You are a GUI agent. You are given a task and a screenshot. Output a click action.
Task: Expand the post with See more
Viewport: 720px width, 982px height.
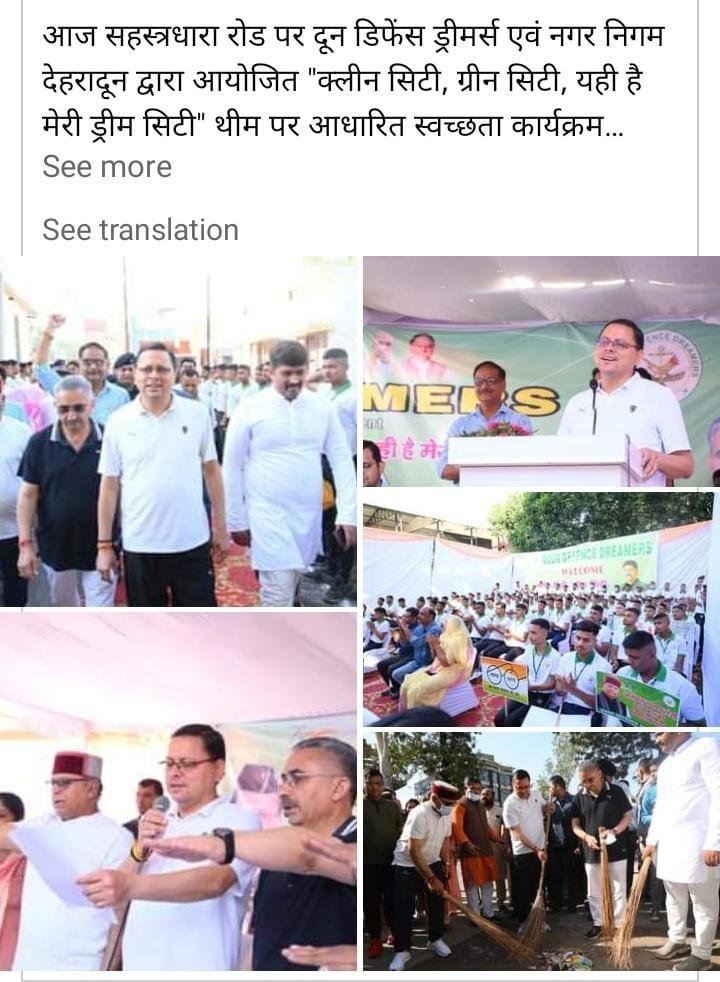coord(107,167)
